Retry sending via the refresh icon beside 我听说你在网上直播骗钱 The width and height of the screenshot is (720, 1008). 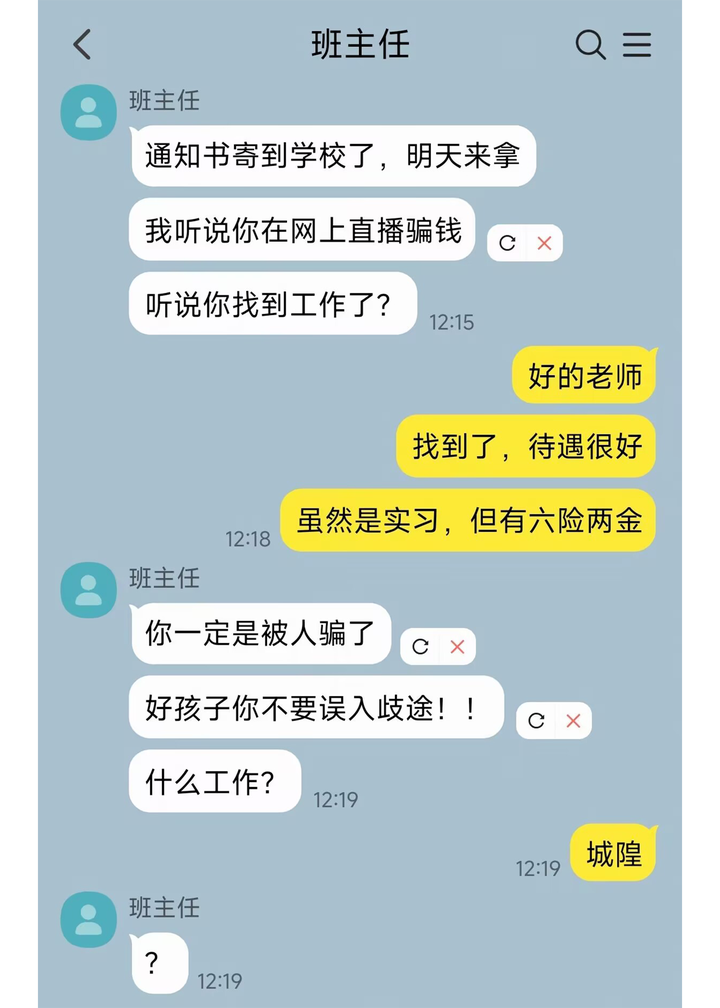click(506, 242)
